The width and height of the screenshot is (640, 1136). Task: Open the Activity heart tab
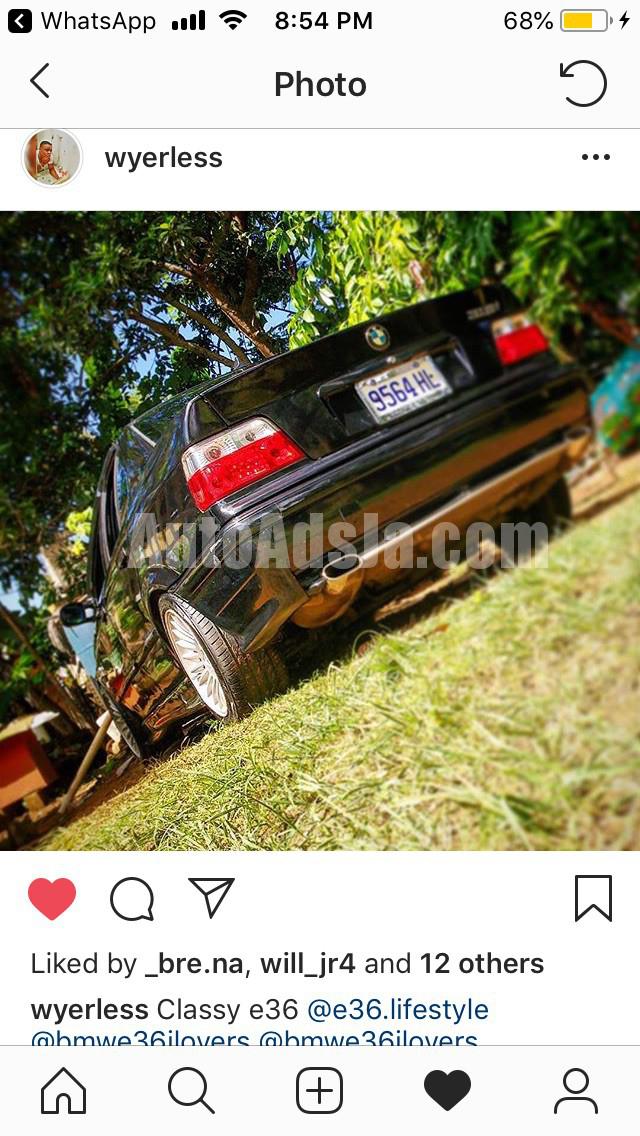coord(447,1090)
